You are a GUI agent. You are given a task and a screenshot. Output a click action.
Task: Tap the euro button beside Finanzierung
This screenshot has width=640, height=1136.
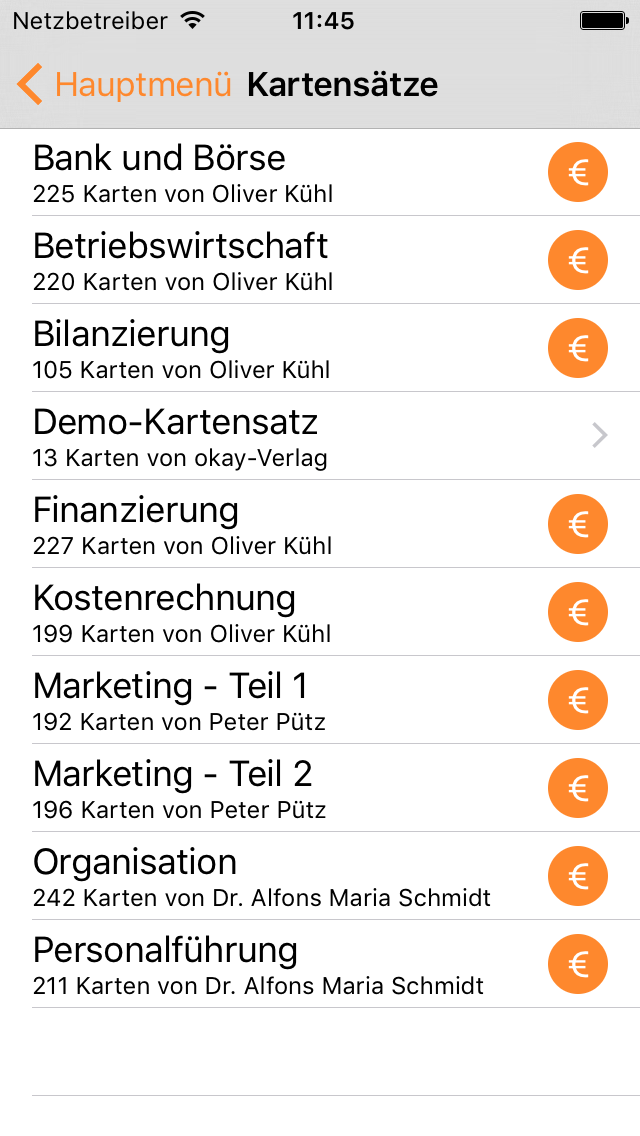(578, 524)
